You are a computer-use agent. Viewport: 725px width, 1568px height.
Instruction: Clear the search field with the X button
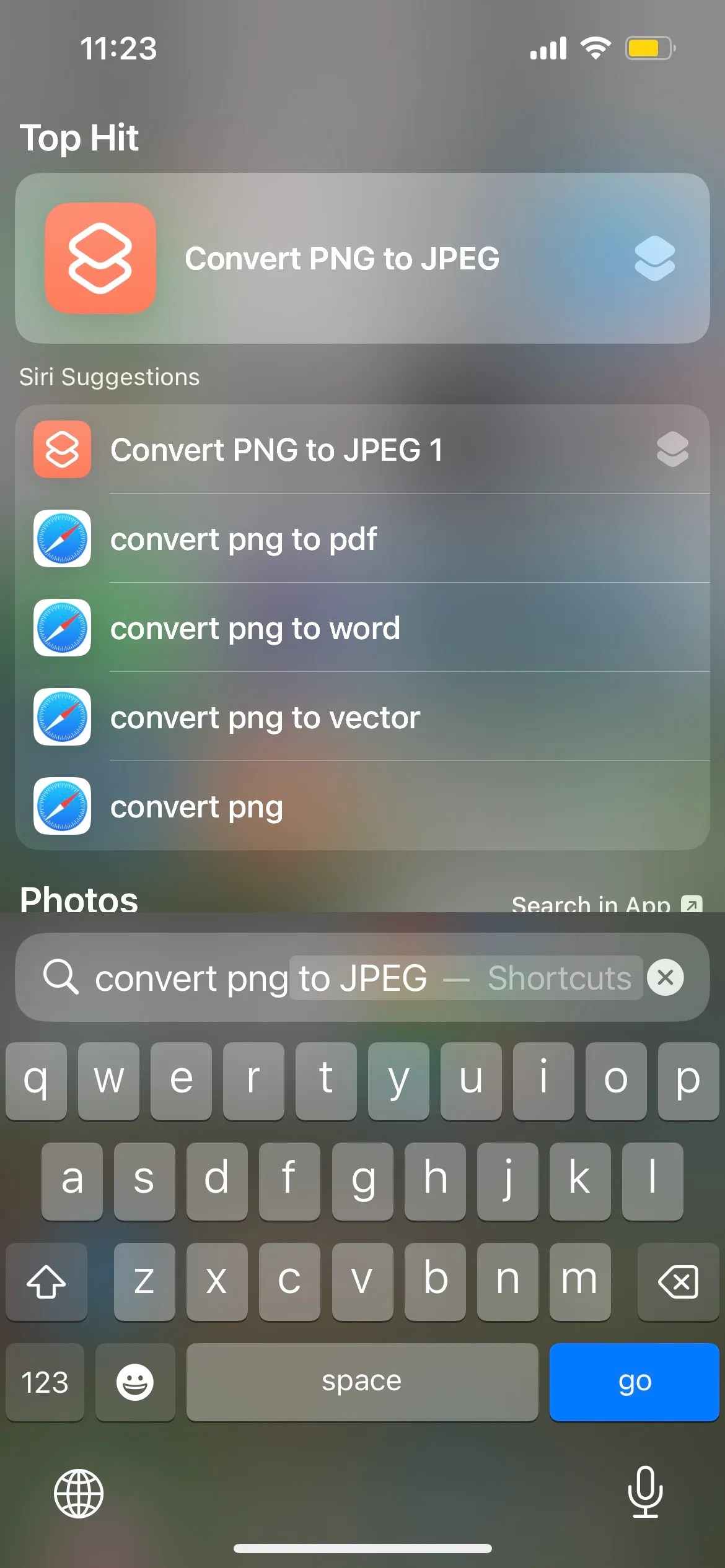[x=665, y=977]
